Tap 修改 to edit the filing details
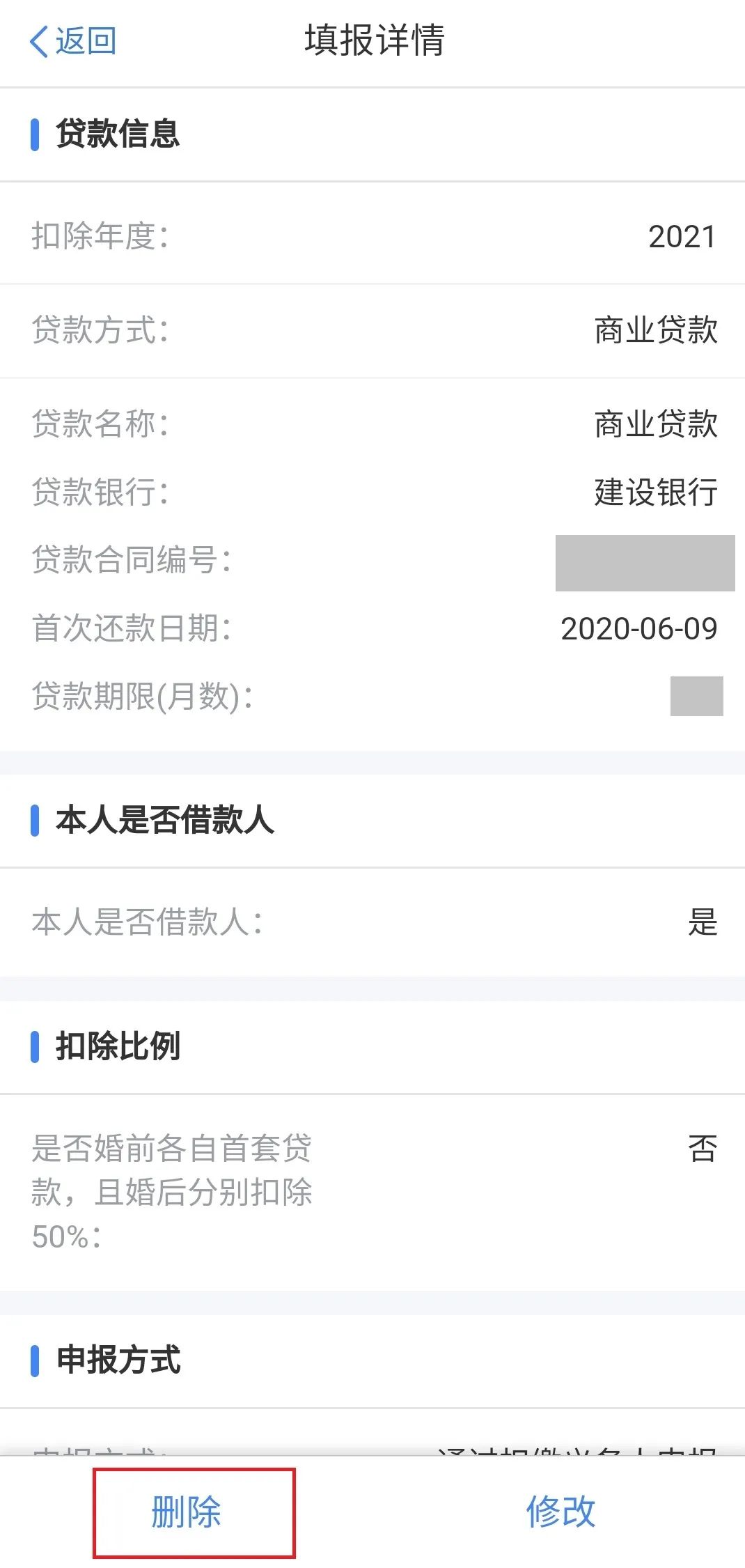Viewport: 745px width, 1568px height. (560, 1512)
